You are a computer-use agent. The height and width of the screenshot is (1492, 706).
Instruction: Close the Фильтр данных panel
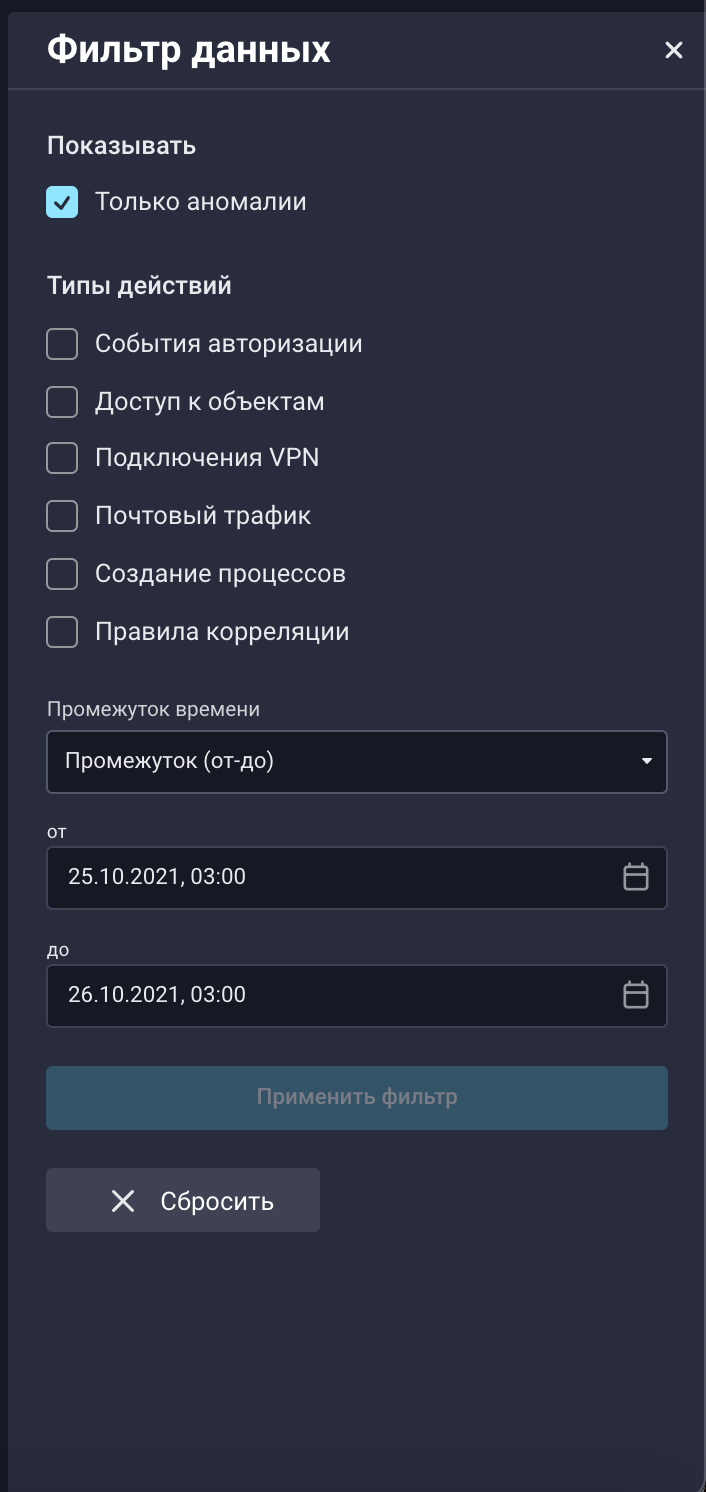674,50
